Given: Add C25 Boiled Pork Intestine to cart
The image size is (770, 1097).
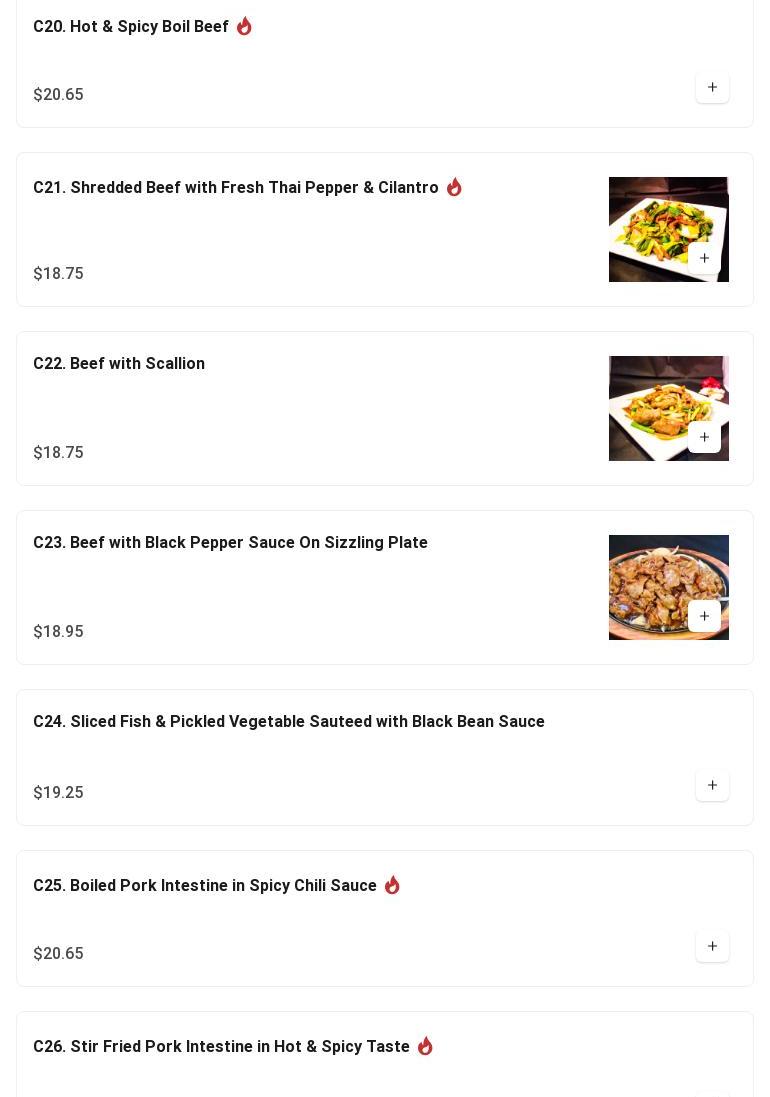Looking at the screenshot, I should click(712, 947).
